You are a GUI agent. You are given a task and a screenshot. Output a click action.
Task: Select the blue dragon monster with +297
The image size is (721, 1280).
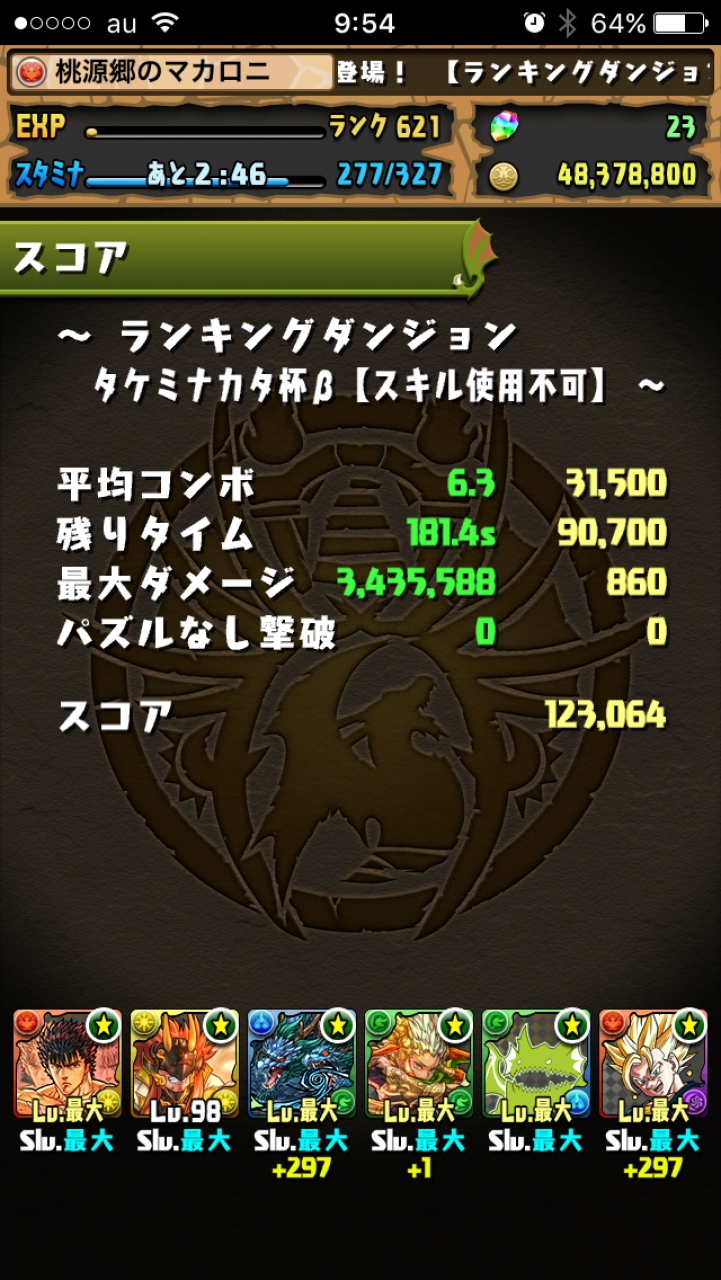pos(302,1064)
